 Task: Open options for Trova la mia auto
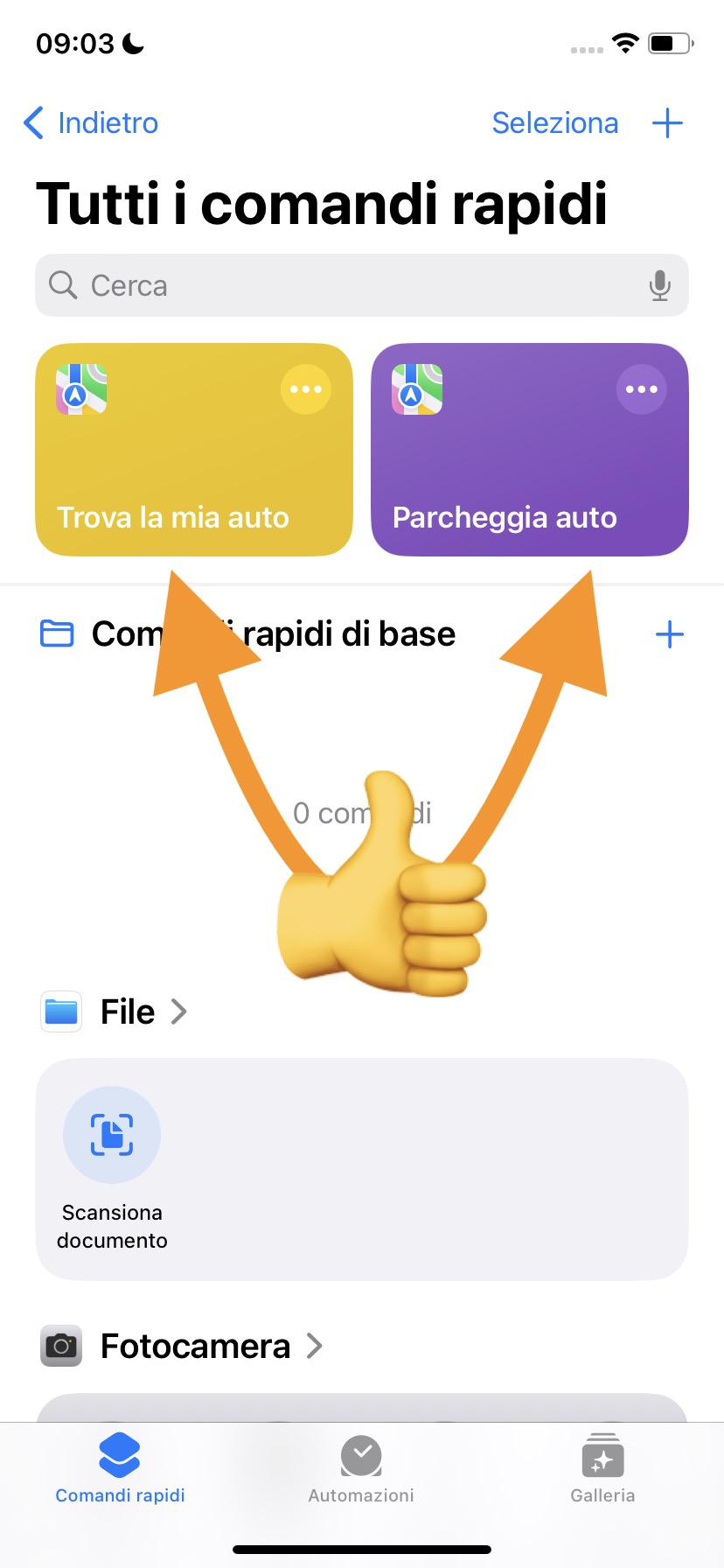(306, 389)
